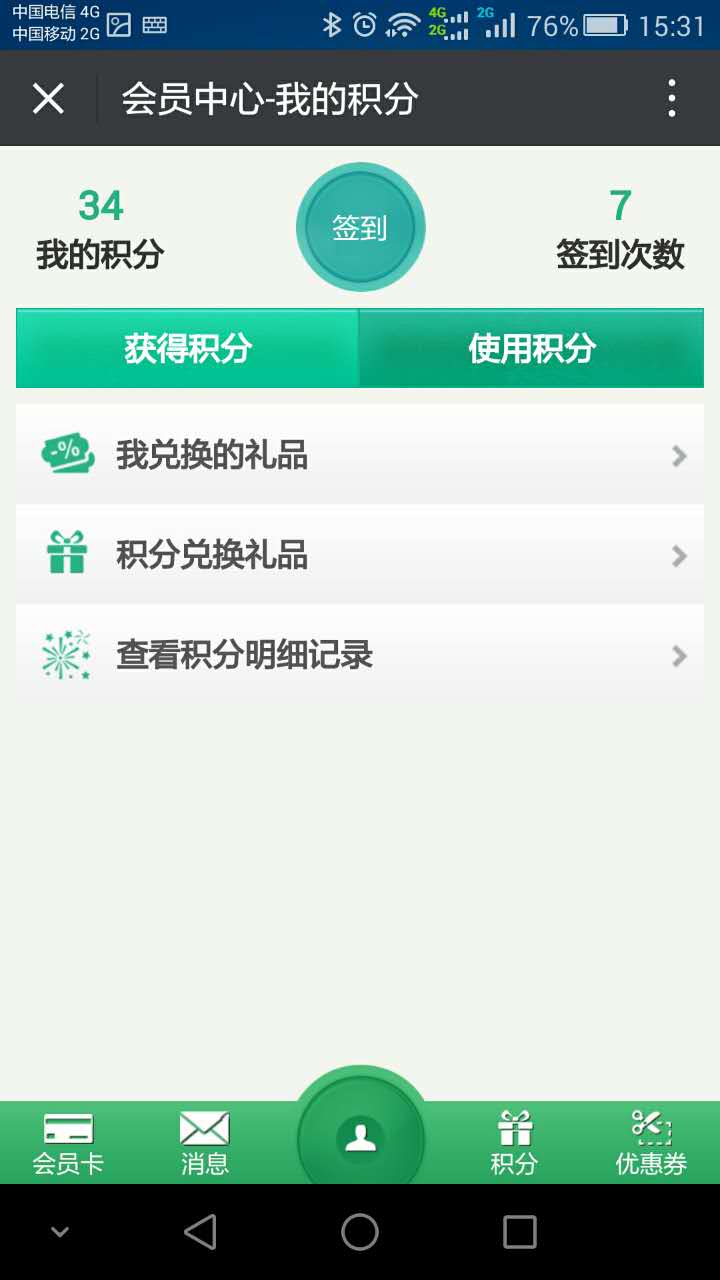Select the 积分 tab in bottom bar
The image size is (720, 1280).
point(514,1143)
